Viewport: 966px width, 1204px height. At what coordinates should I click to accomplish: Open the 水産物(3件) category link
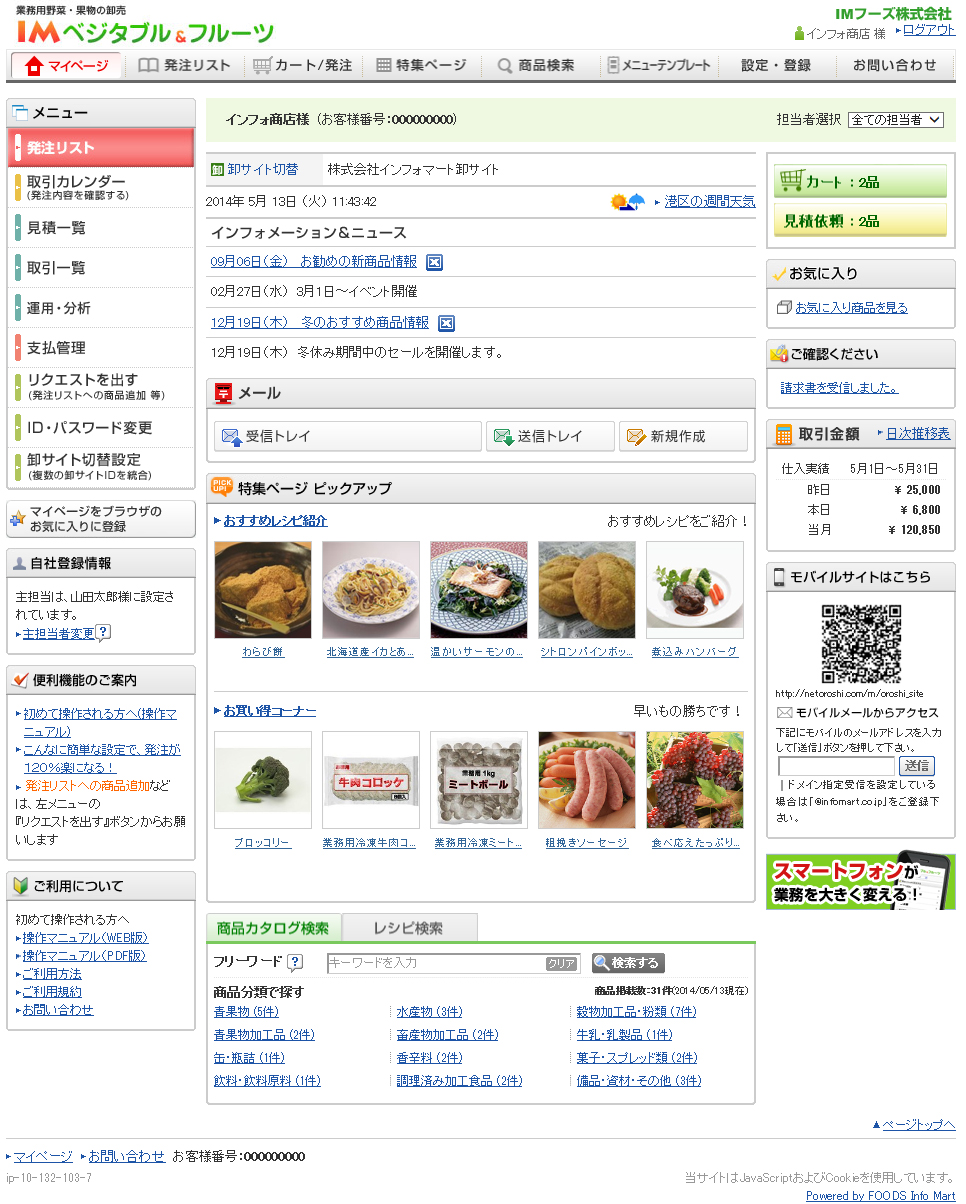coord(429,1012)
